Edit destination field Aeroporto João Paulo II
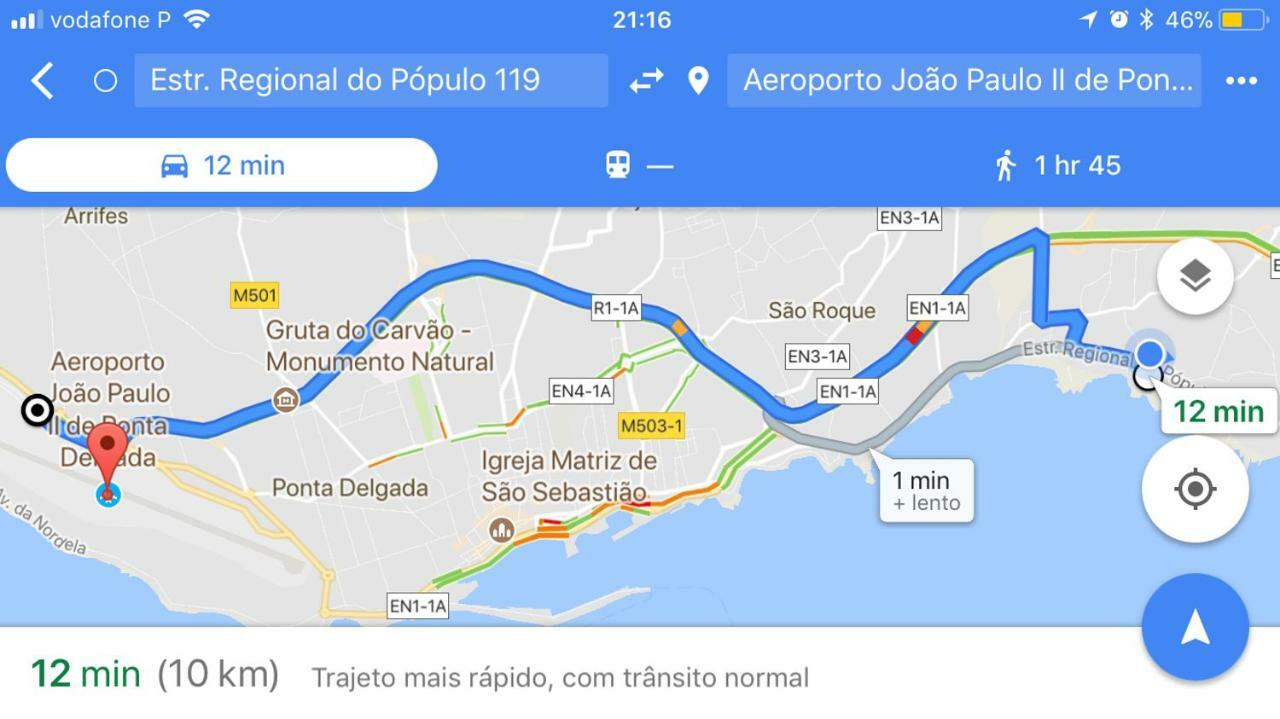The width and height of the screenshot is (1280, 719). tap(964, 81)
